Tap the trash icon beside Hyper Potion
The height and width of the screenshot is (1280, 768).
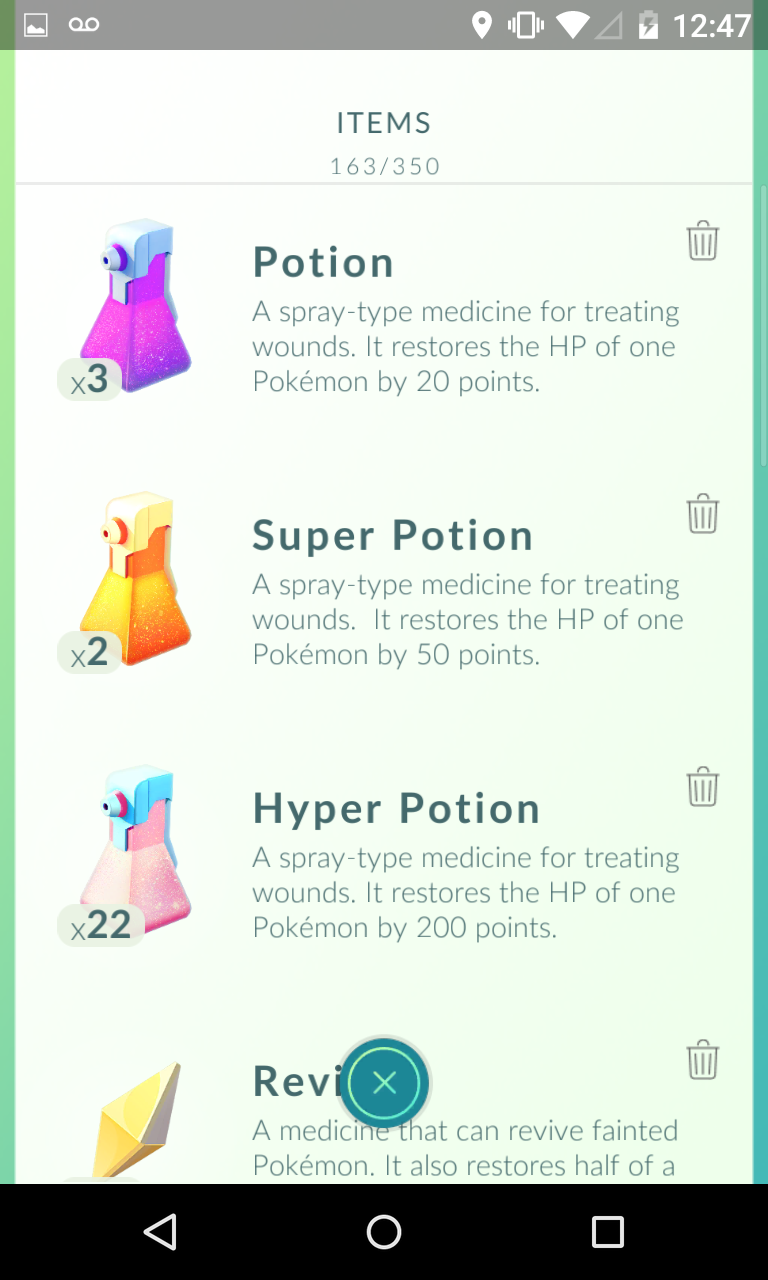tap(702, 787)
